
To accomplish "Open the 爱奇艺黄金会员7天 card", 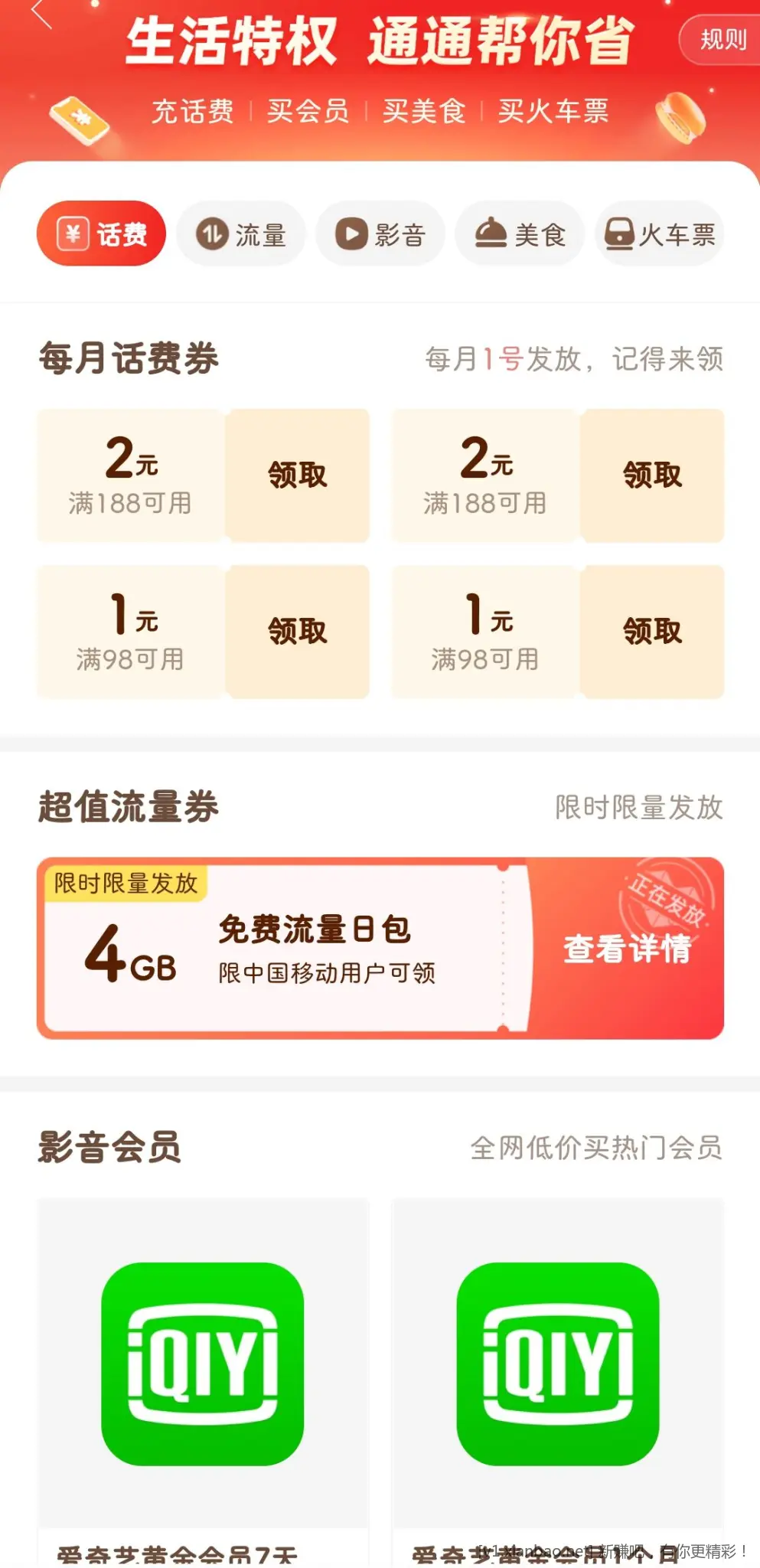I will pos(203,1370).
